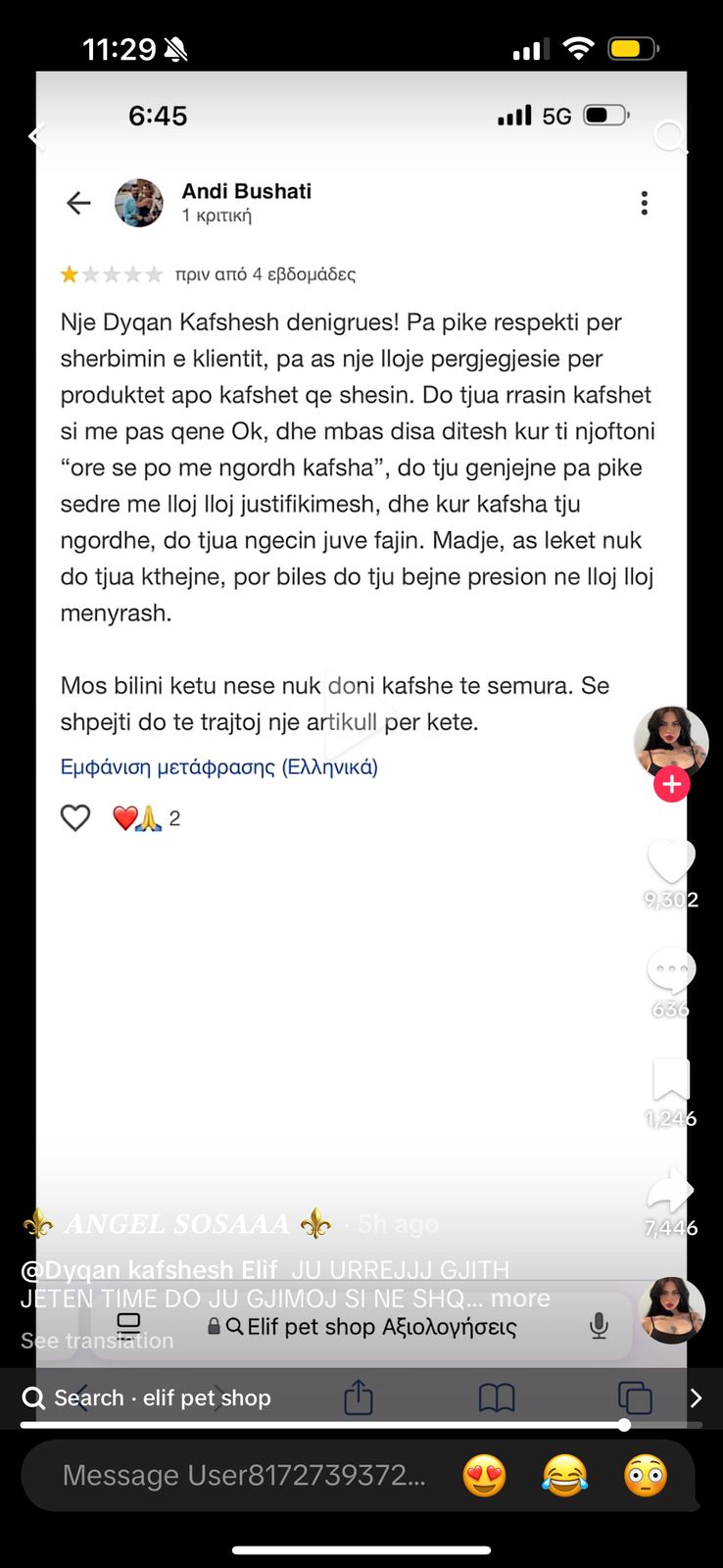Send the heart-eyes emoji reaction
Image resolution: width=723 pixels, height=1568 pixels.
tap(485, 1475)
